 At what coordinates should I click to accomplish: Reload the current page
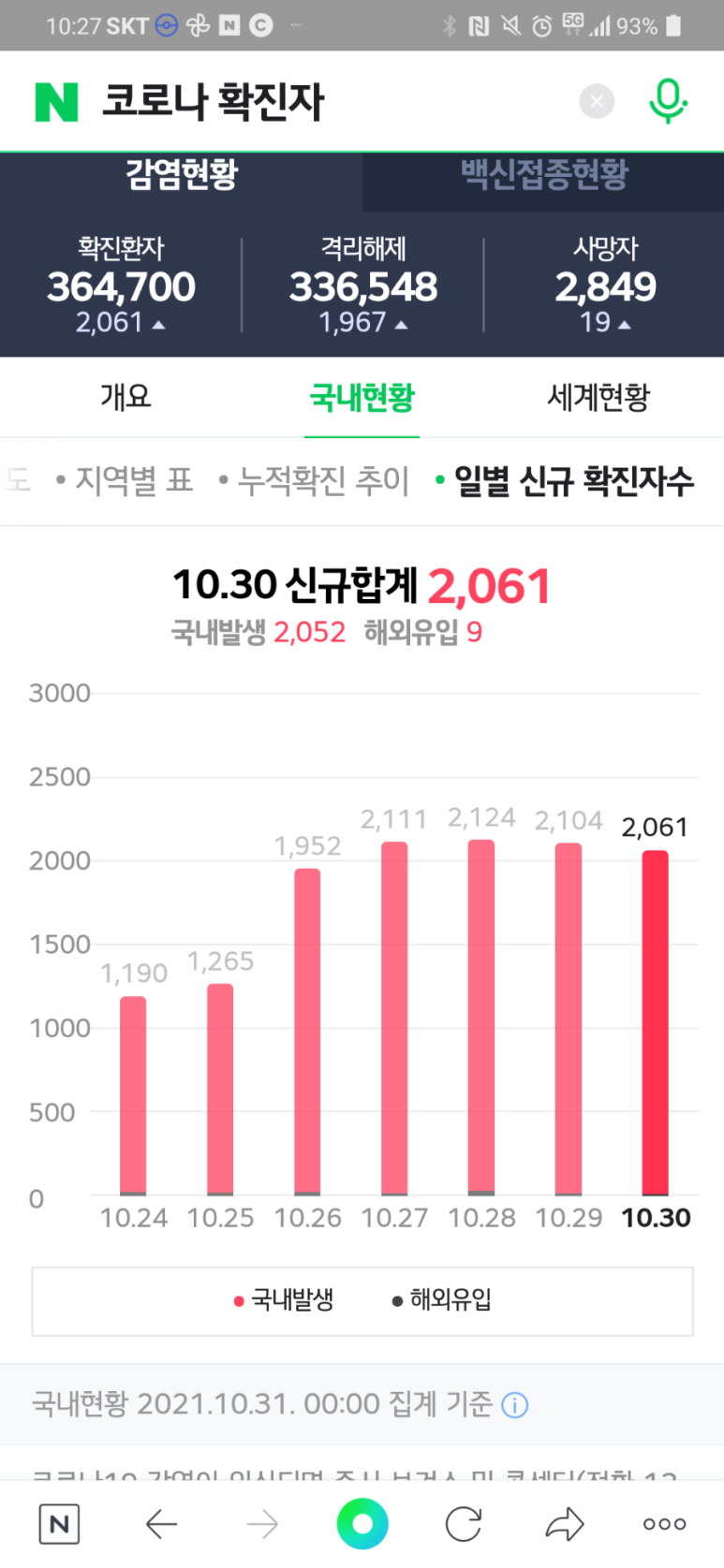463,1525
